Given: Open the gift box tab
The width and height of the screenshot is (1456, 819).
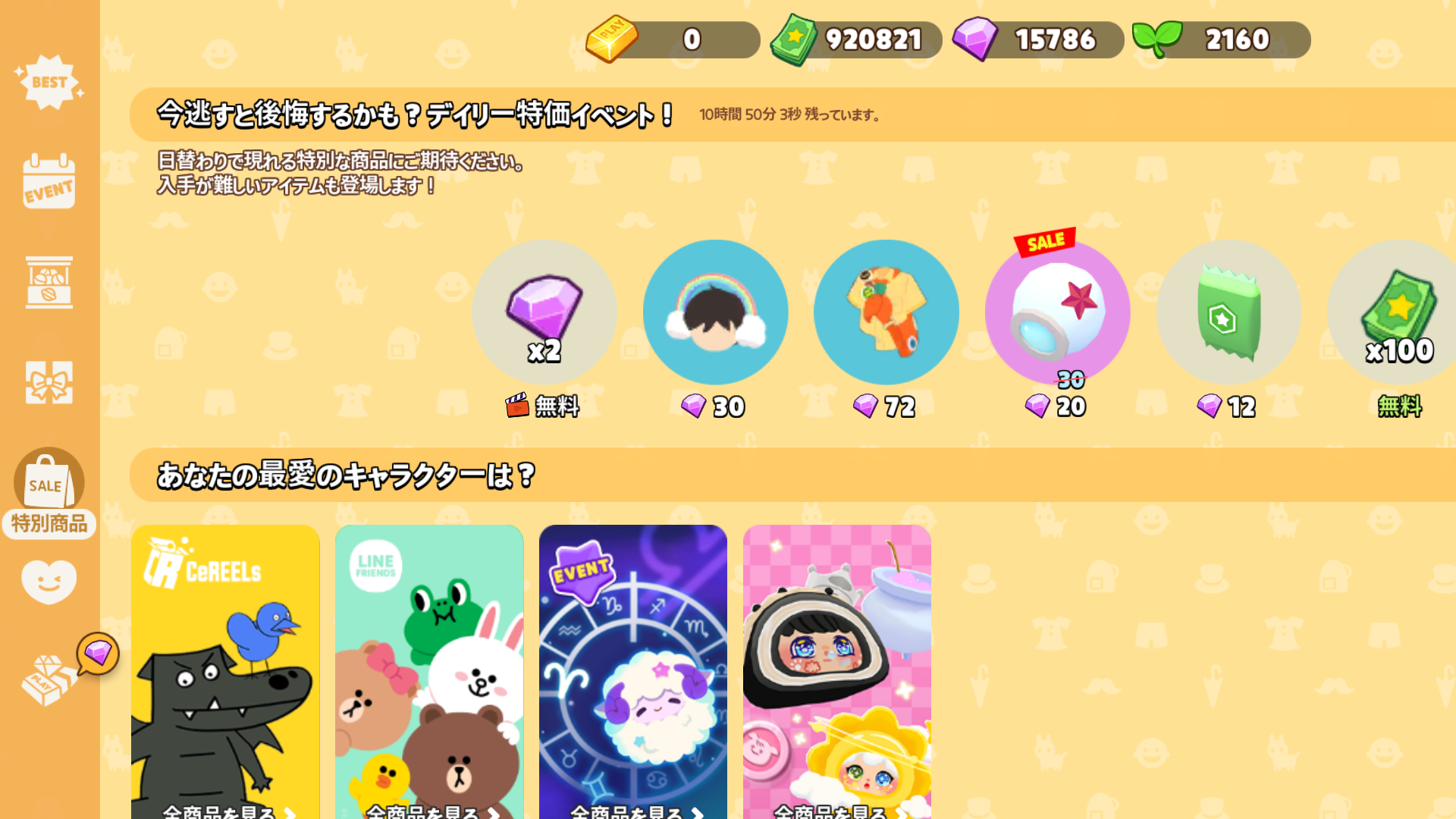Looking at the screenshot, I should [x=49, y=382].
